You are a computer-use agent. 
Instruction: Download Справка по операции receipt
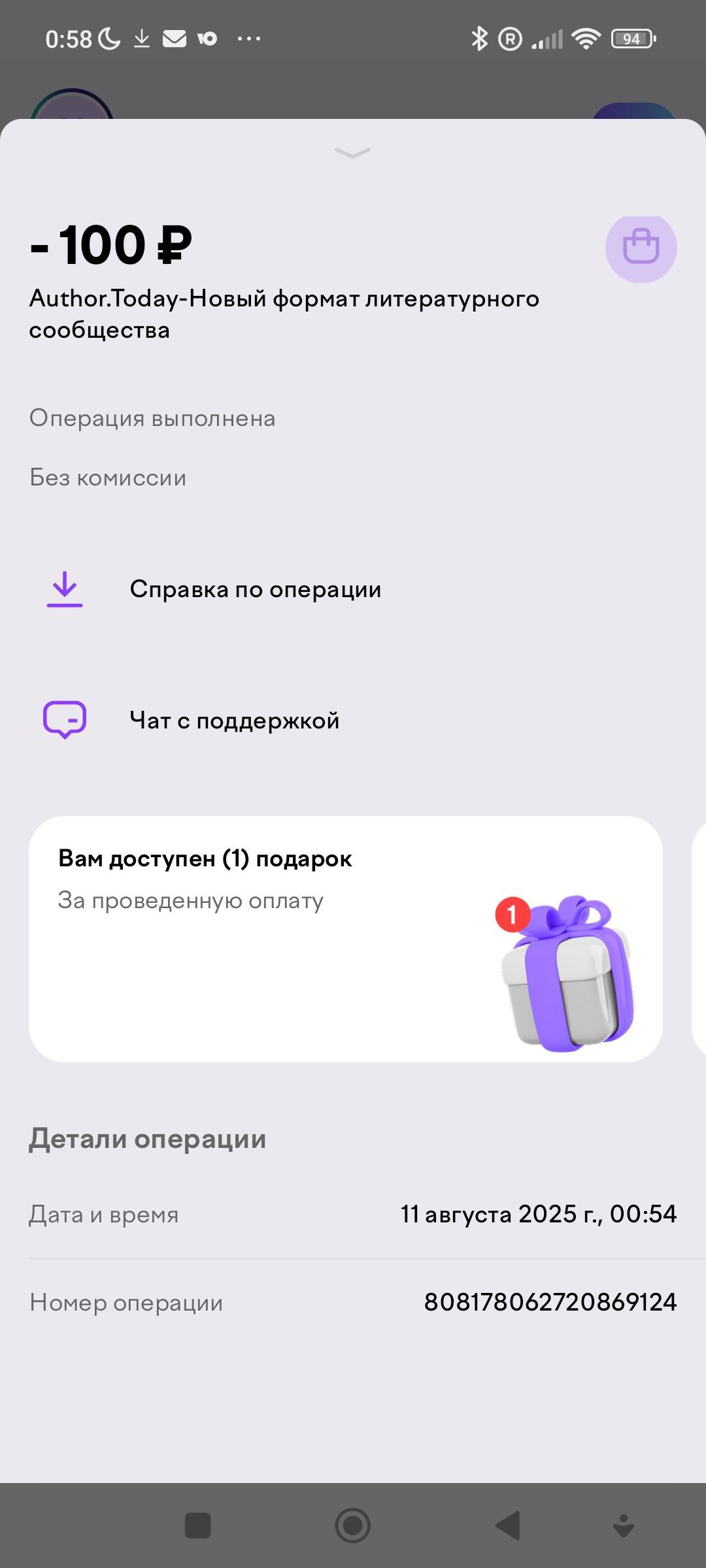pos(255,589)
